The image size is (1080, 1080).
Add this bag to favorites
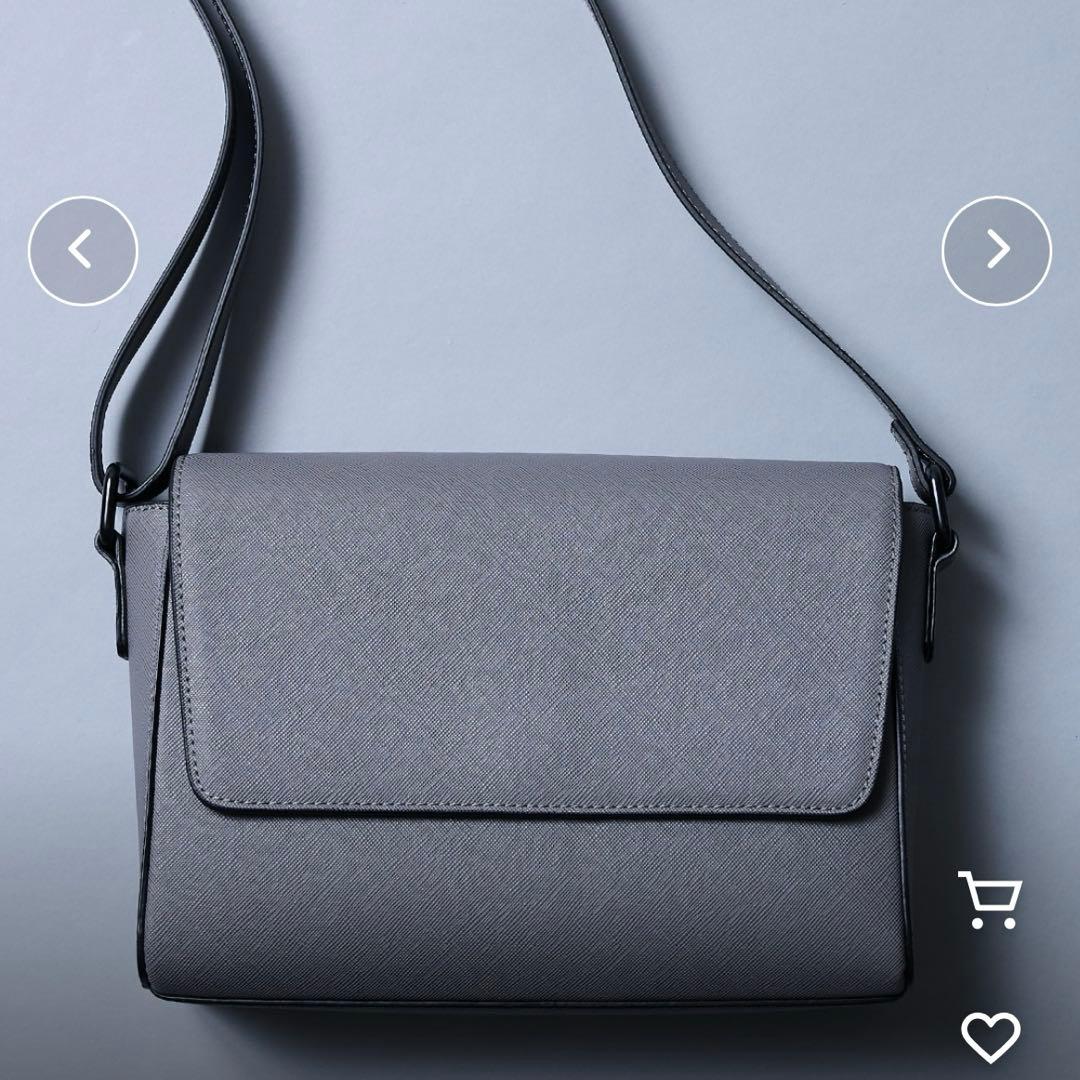point(990,1037)
